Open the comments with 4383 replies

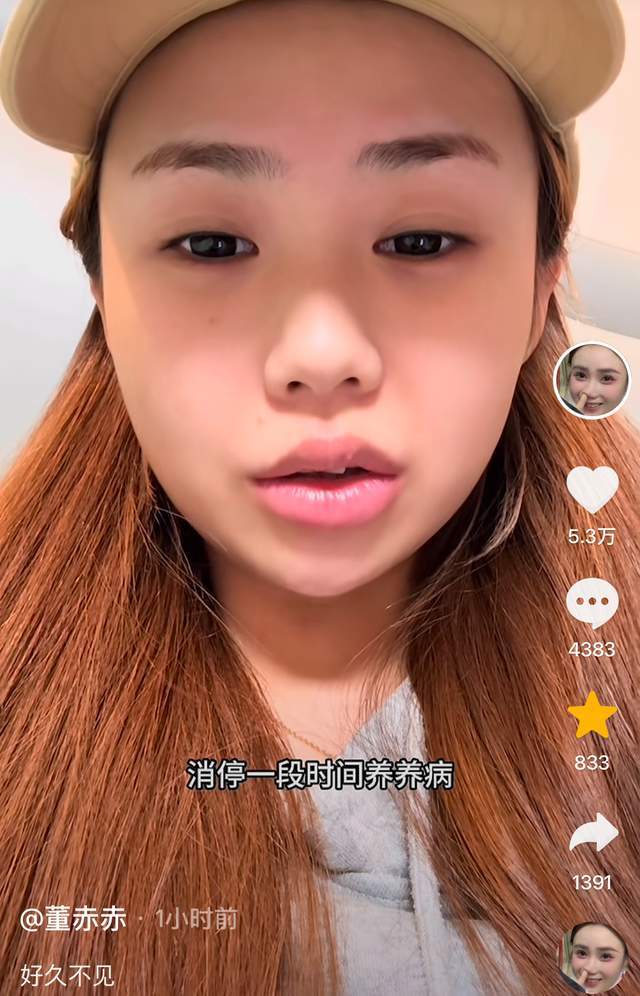pos(592,604)
